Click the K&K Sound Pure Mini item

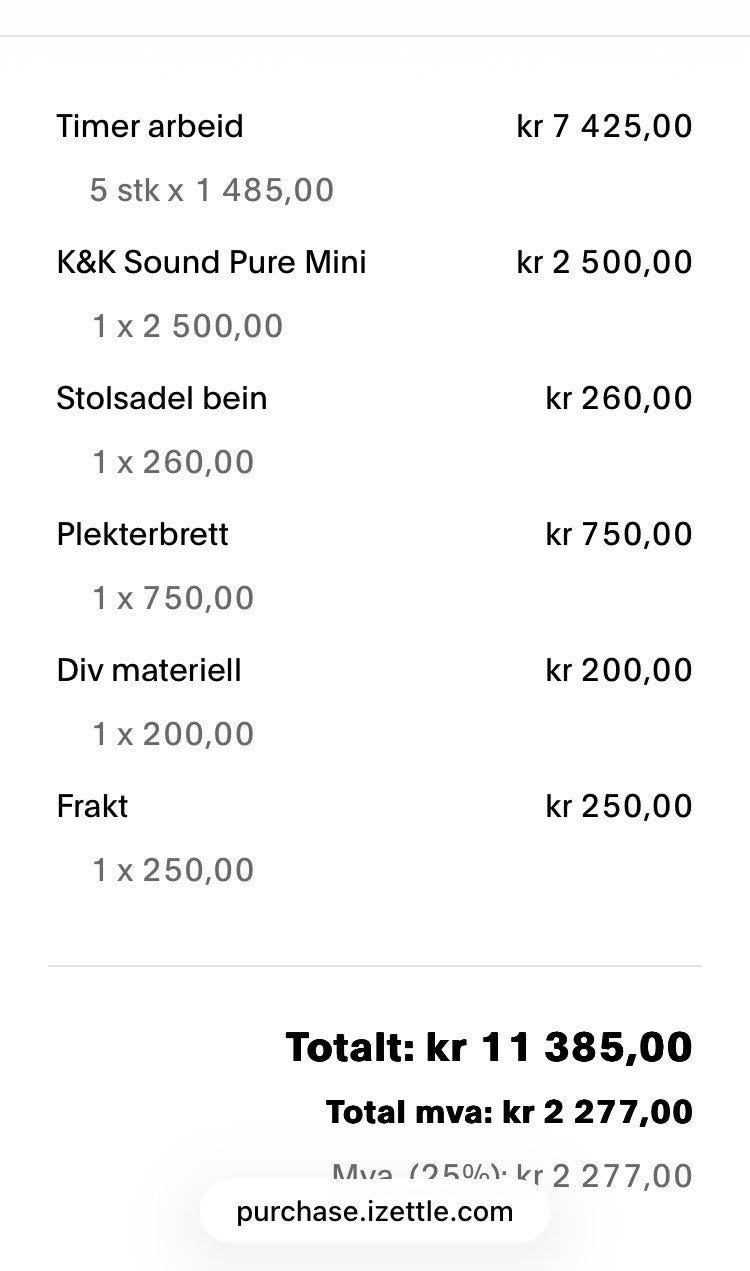pyautogui.click(x=211, y=262)
